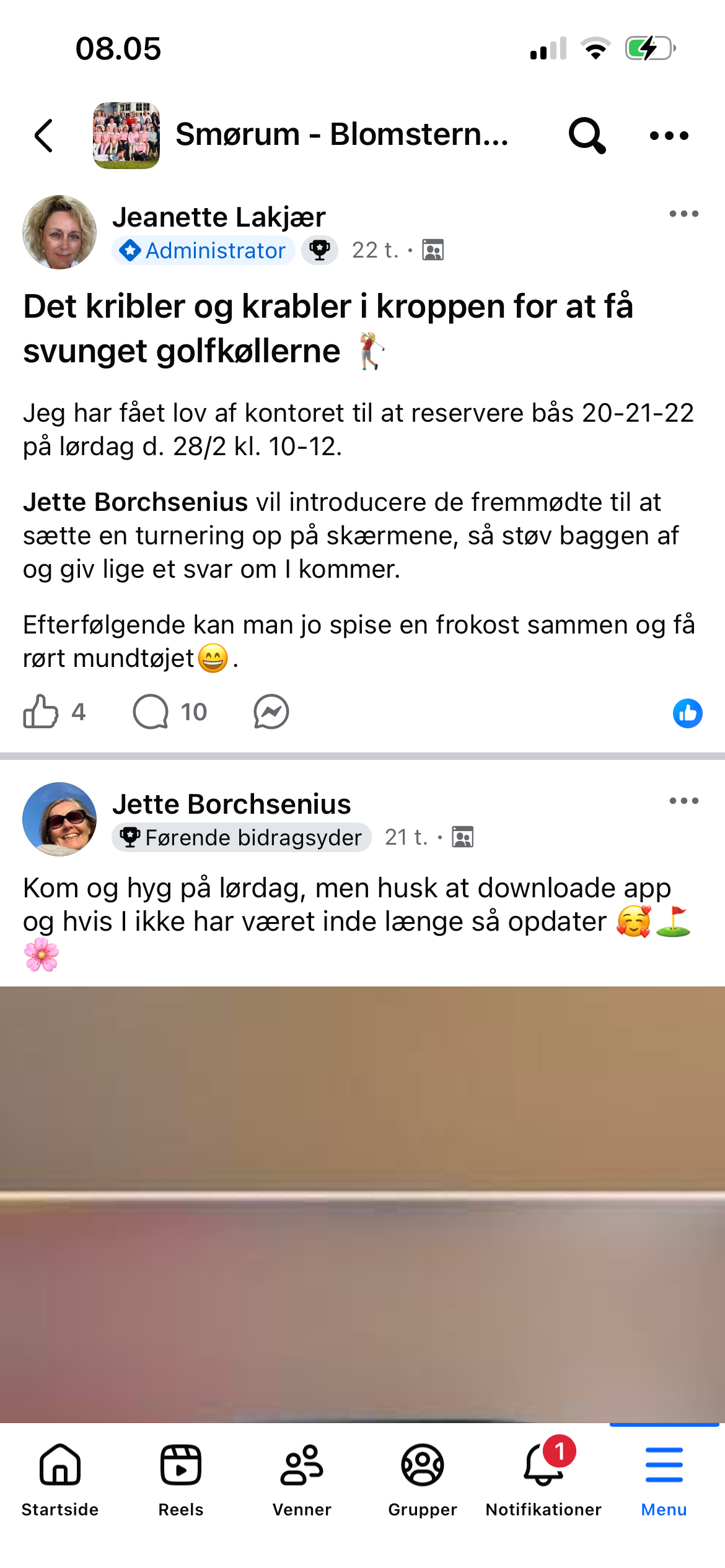This screenshot has width=725, height=1568.
Task: Open the Smørum group title
Action: (x=341, y=134)
